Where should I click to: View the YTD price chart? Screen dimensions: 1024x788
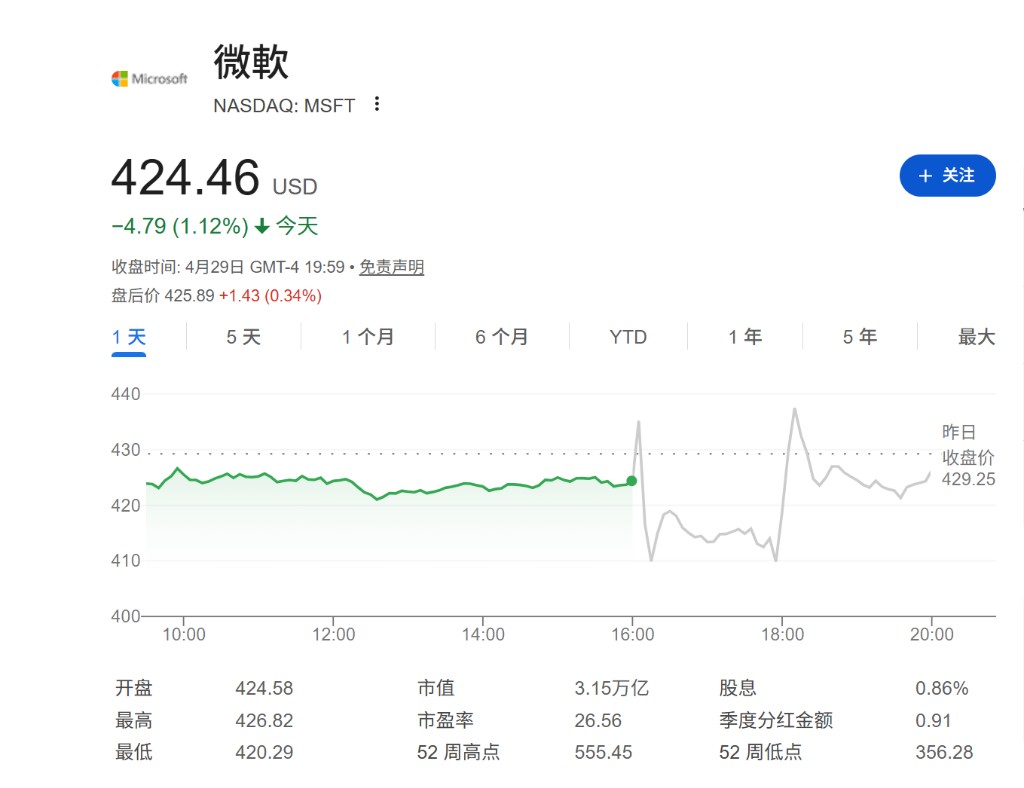click(628, 337)
